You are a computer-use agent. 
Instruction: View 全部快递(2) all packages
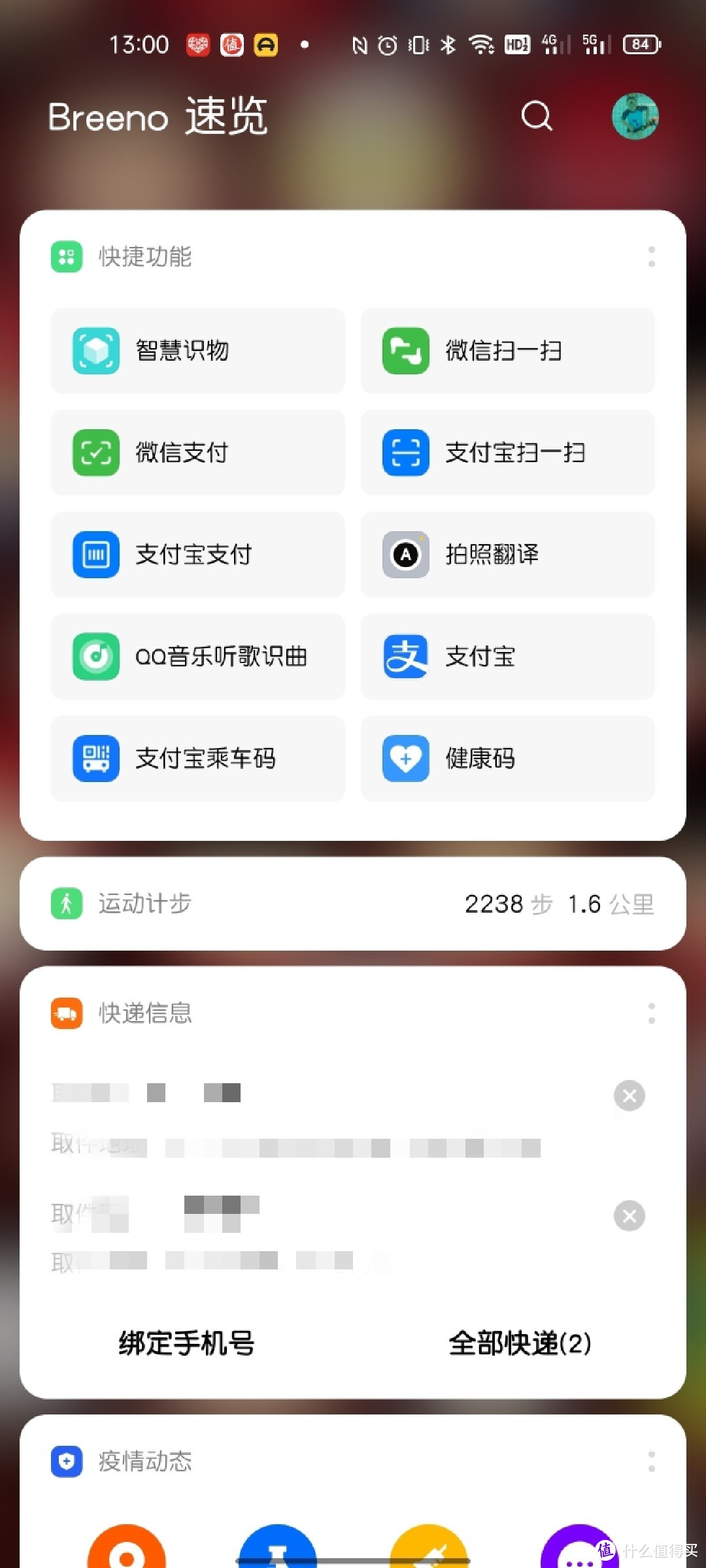point(520,1344)
